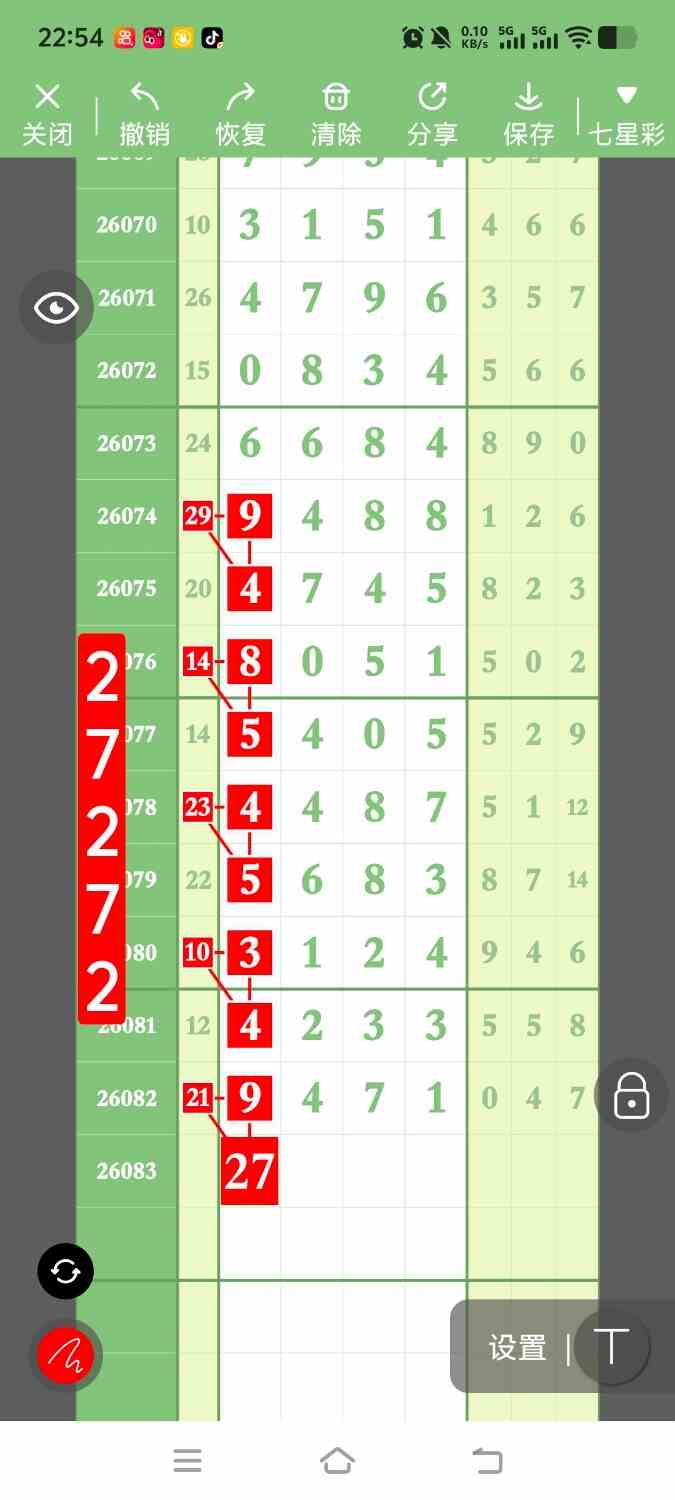This screenshot has height=1500, width=675.
Task: Save the chart with 保存
Action: coord(528,115)
